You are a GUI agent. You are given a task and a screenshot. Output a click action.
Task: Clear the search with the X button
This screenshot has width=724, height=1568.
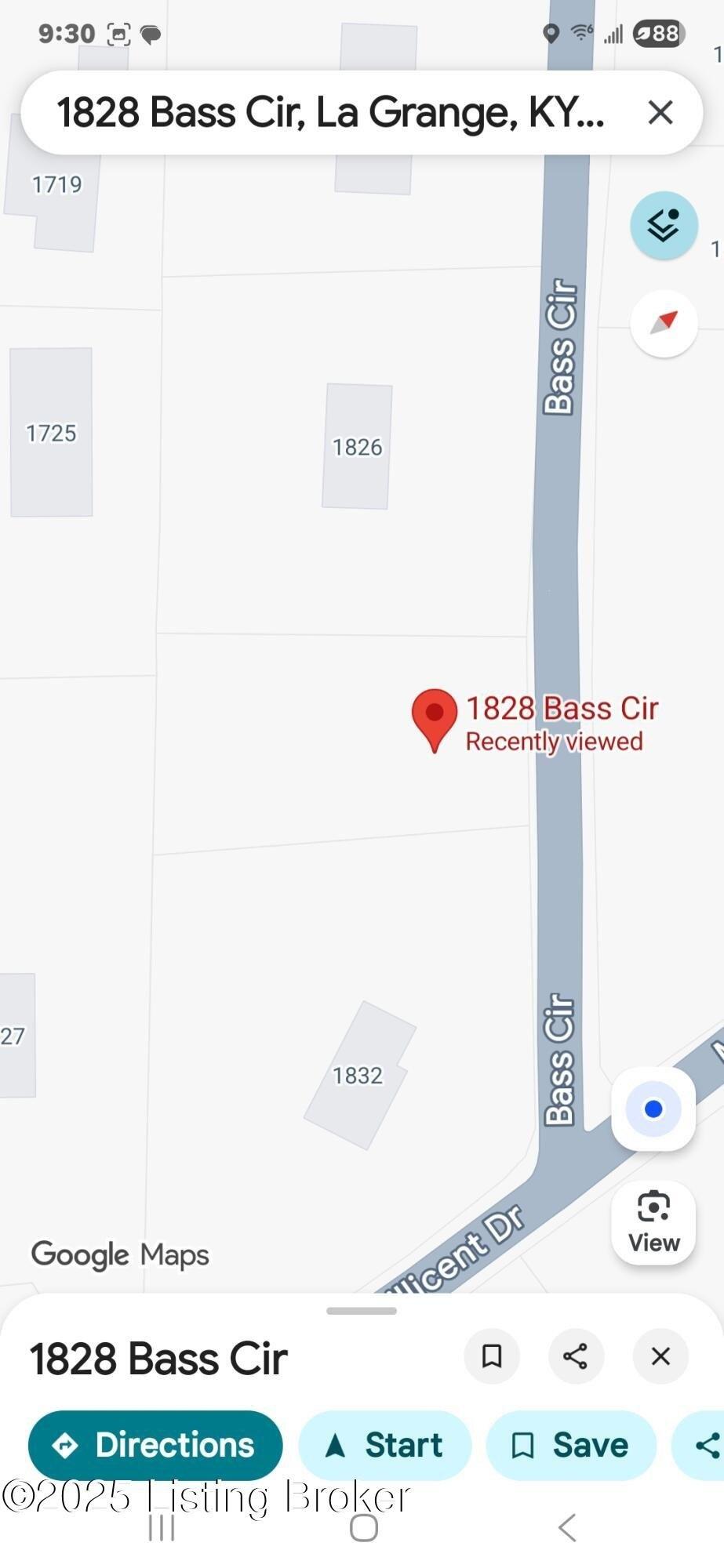pos(660,112)
